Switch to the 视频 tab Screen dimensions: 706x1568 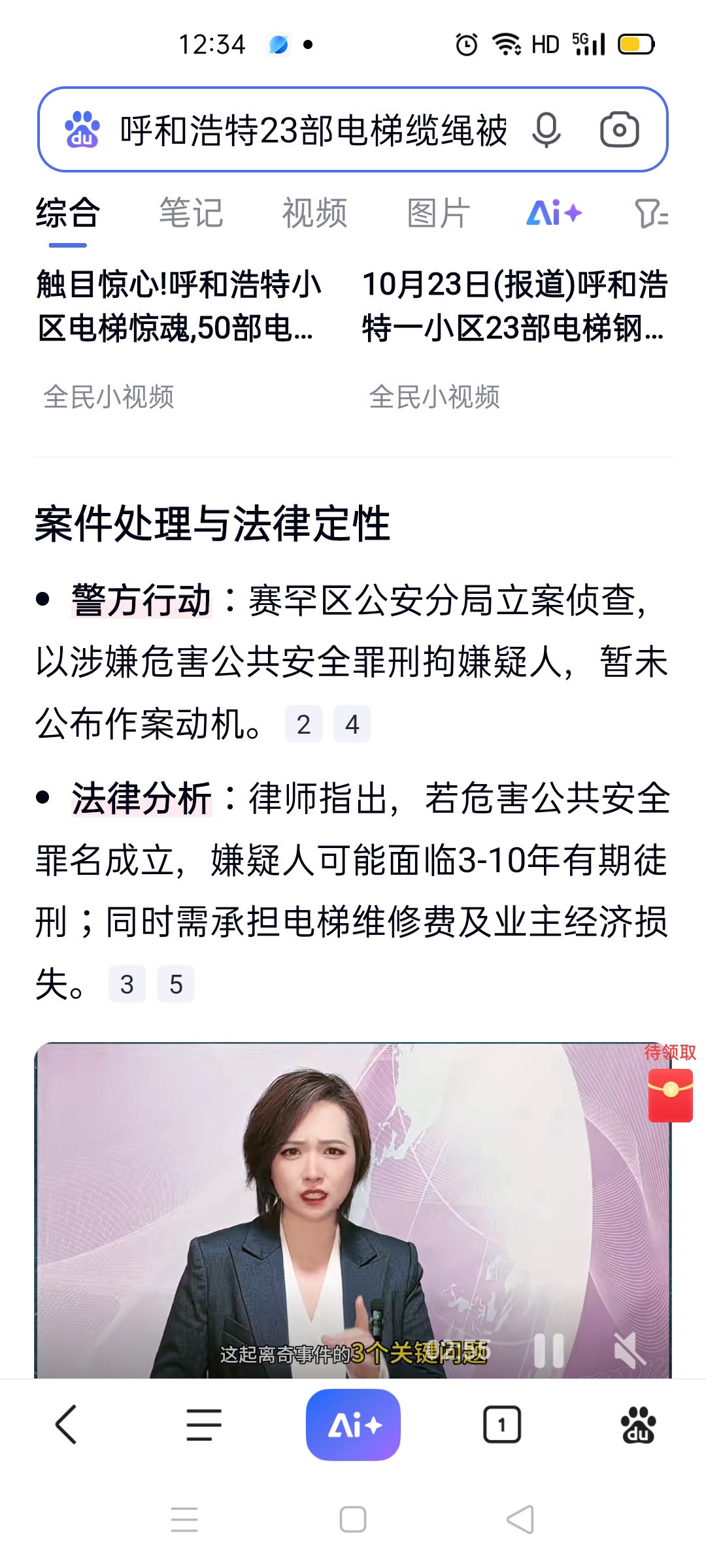(314, 213)
